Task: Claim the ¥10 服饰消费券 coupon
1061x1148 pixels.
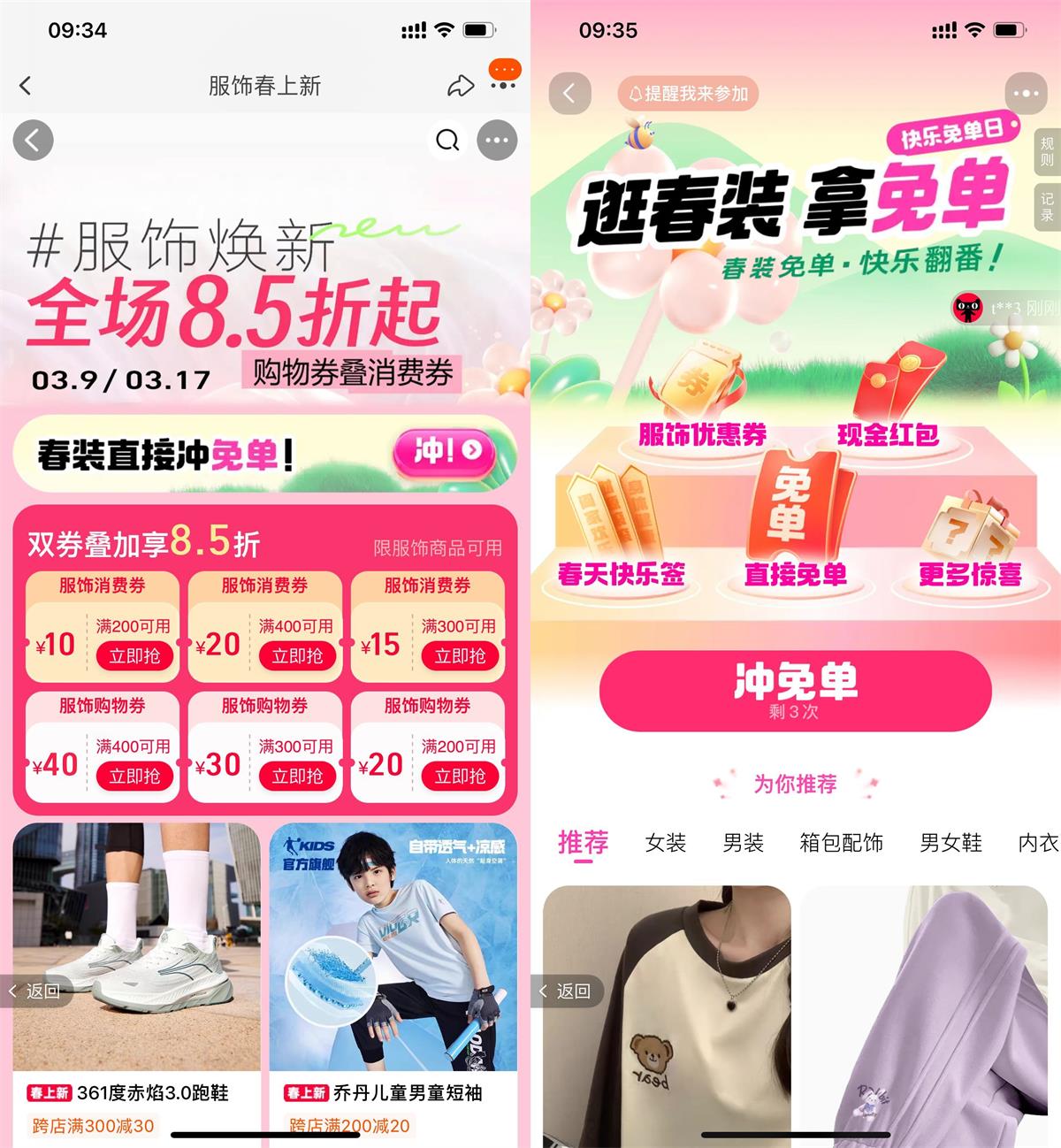Action: (x=134, y=656)
